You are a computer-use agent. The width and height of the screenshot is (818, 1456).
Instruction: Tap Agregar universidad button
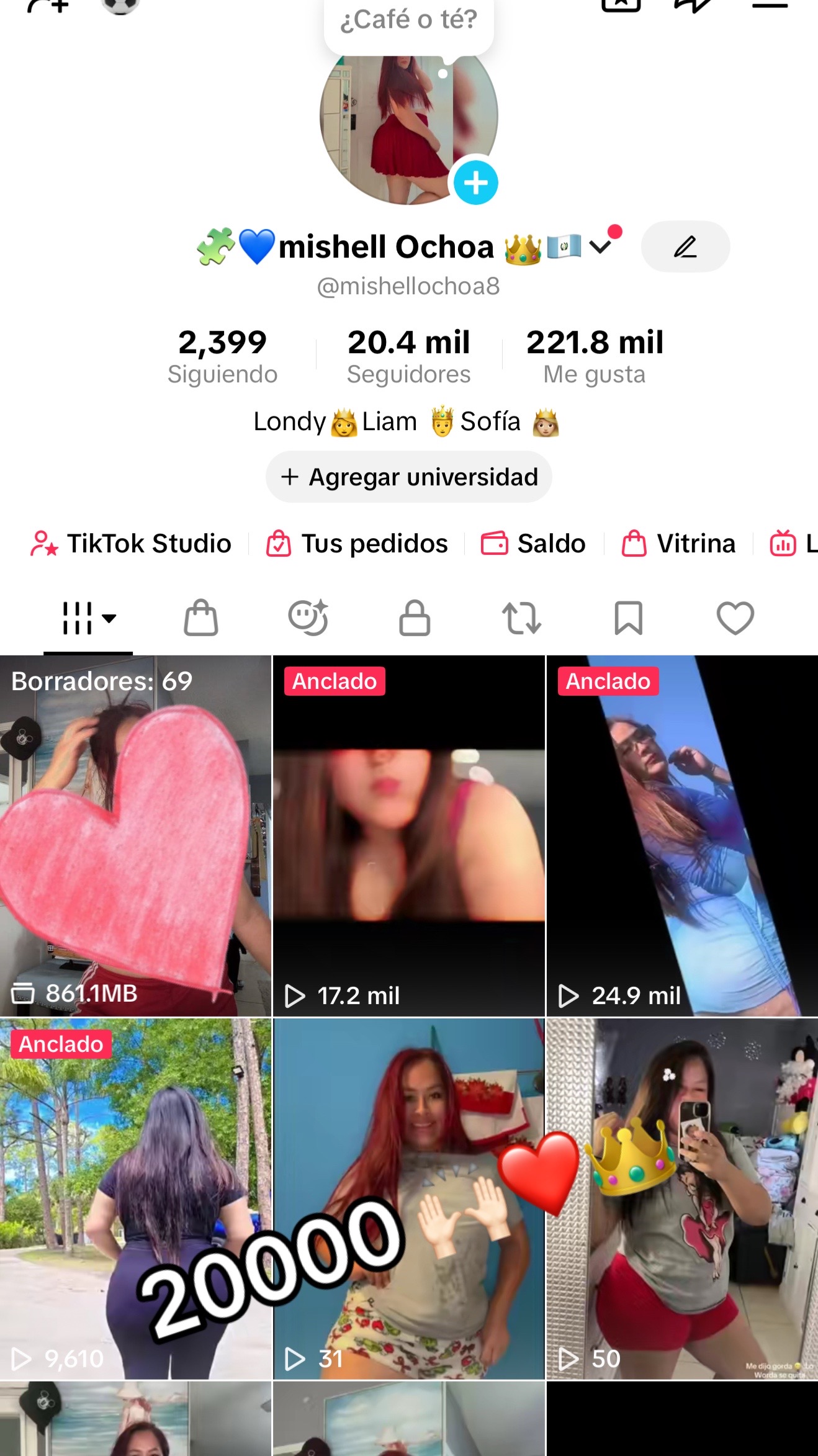pos(409,477)
